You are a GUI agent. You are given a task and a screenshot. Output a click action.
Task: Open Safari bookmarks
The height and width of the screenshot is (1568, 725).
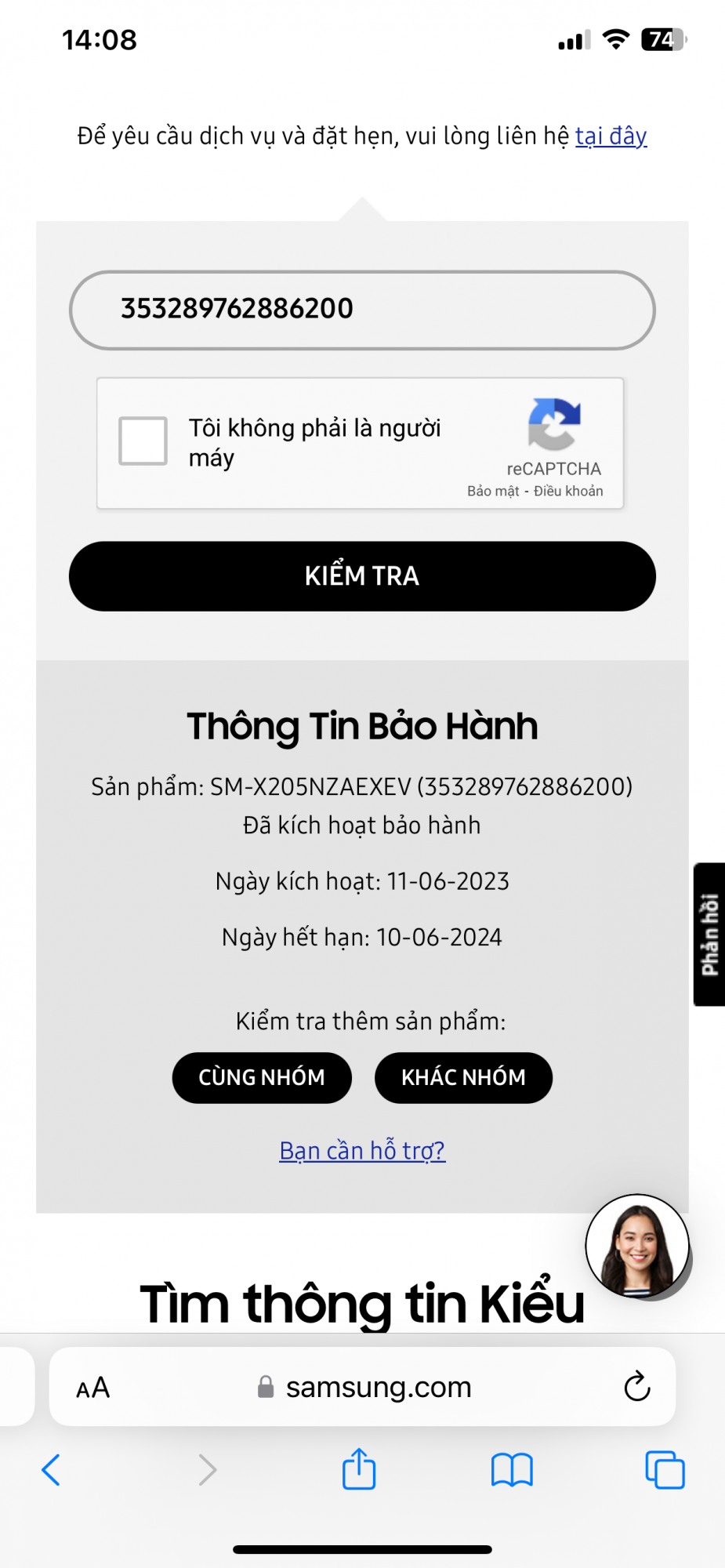pos(512,1470)
